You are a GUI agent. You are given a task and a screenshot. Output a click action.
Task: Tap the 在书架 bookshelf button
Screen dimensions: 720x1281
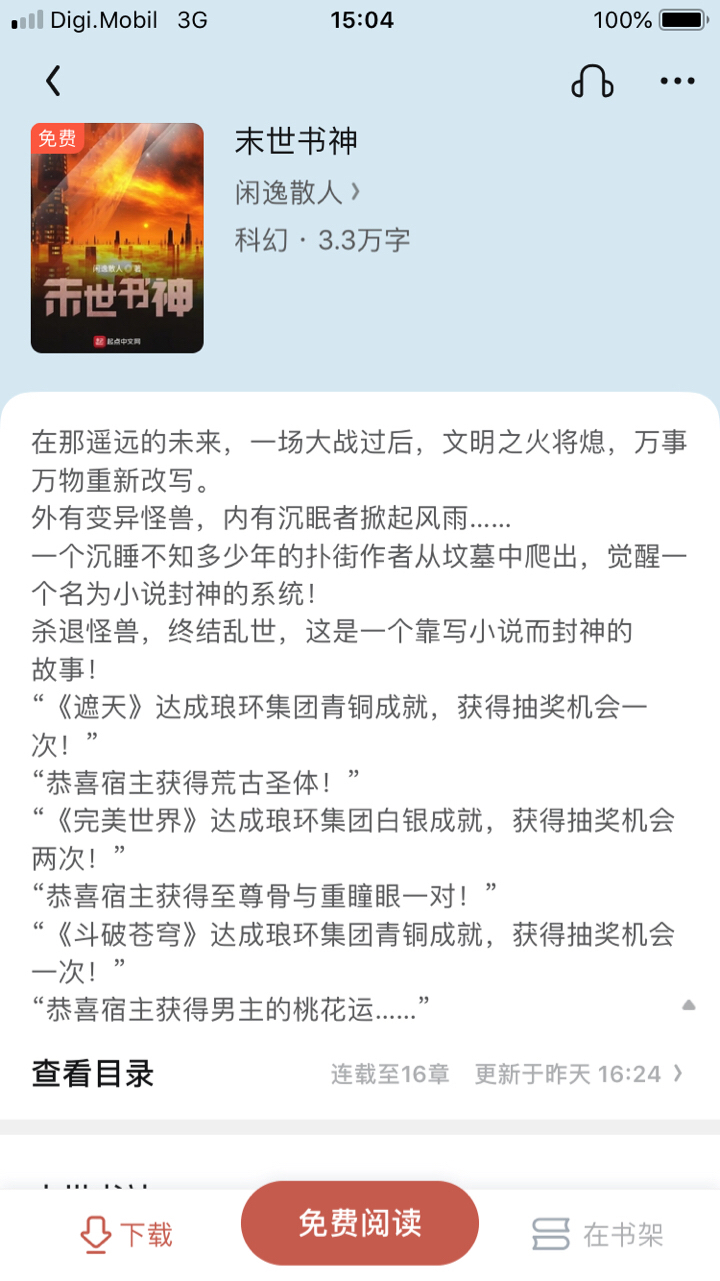pos(598,1234)
